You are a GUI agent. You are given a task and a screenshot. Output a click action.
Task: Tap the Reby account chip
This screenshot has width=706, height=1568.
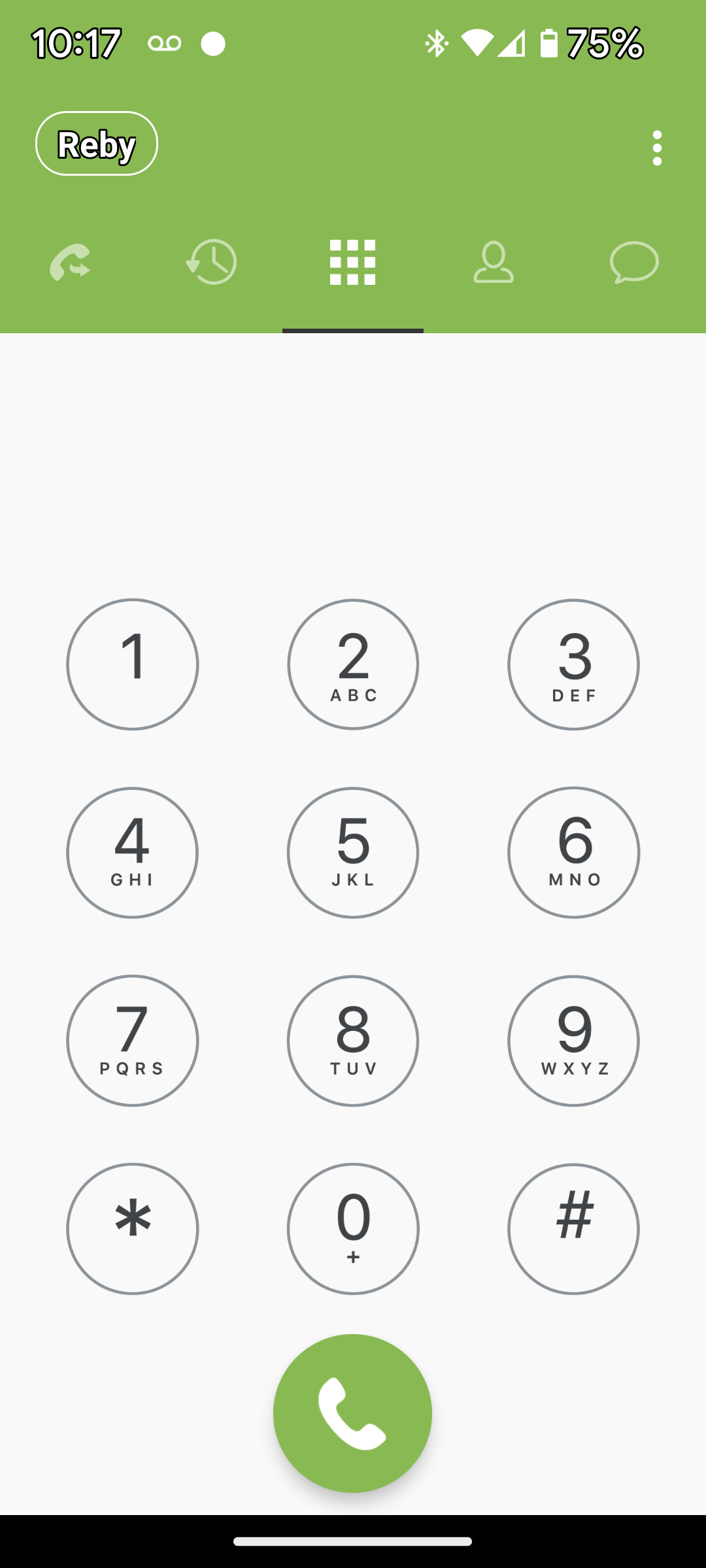pyautogui.click(x=97, y=144)
